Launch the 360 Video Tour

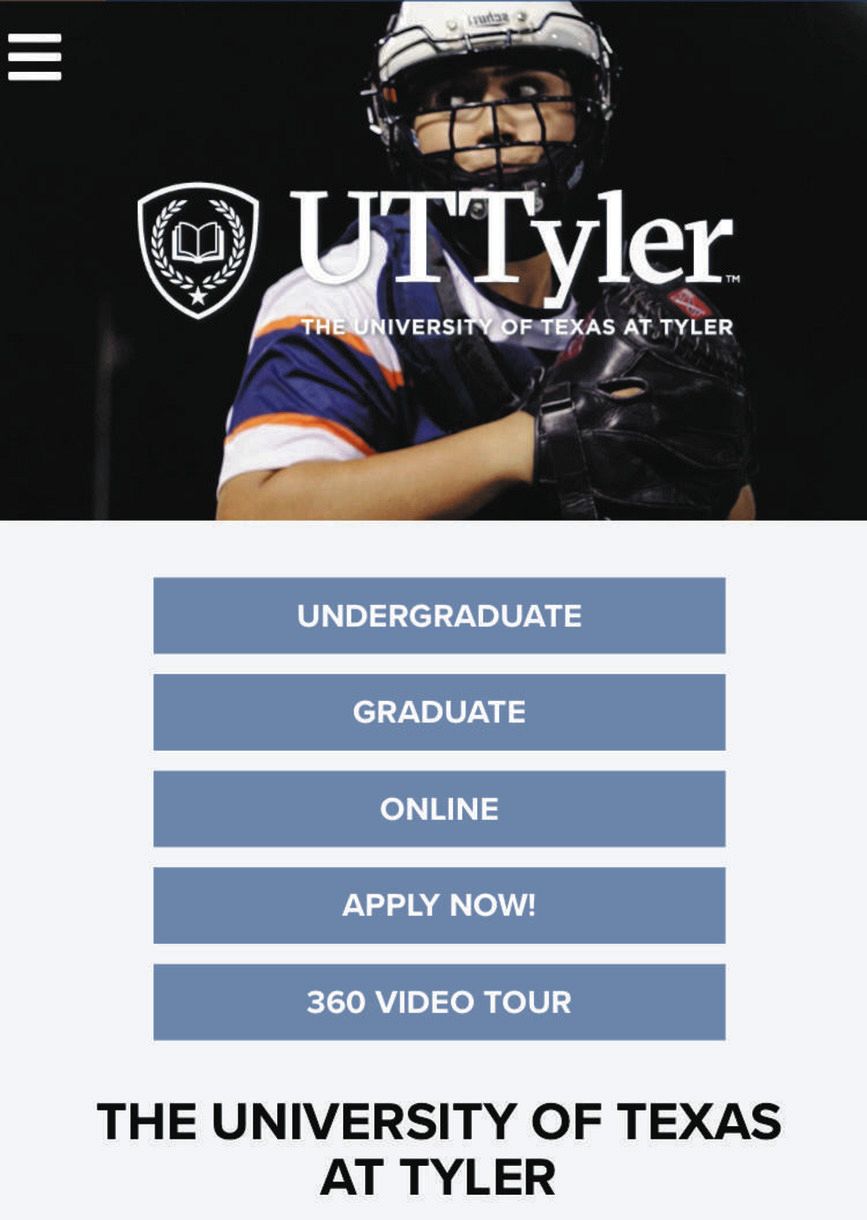click(439, 1002)
